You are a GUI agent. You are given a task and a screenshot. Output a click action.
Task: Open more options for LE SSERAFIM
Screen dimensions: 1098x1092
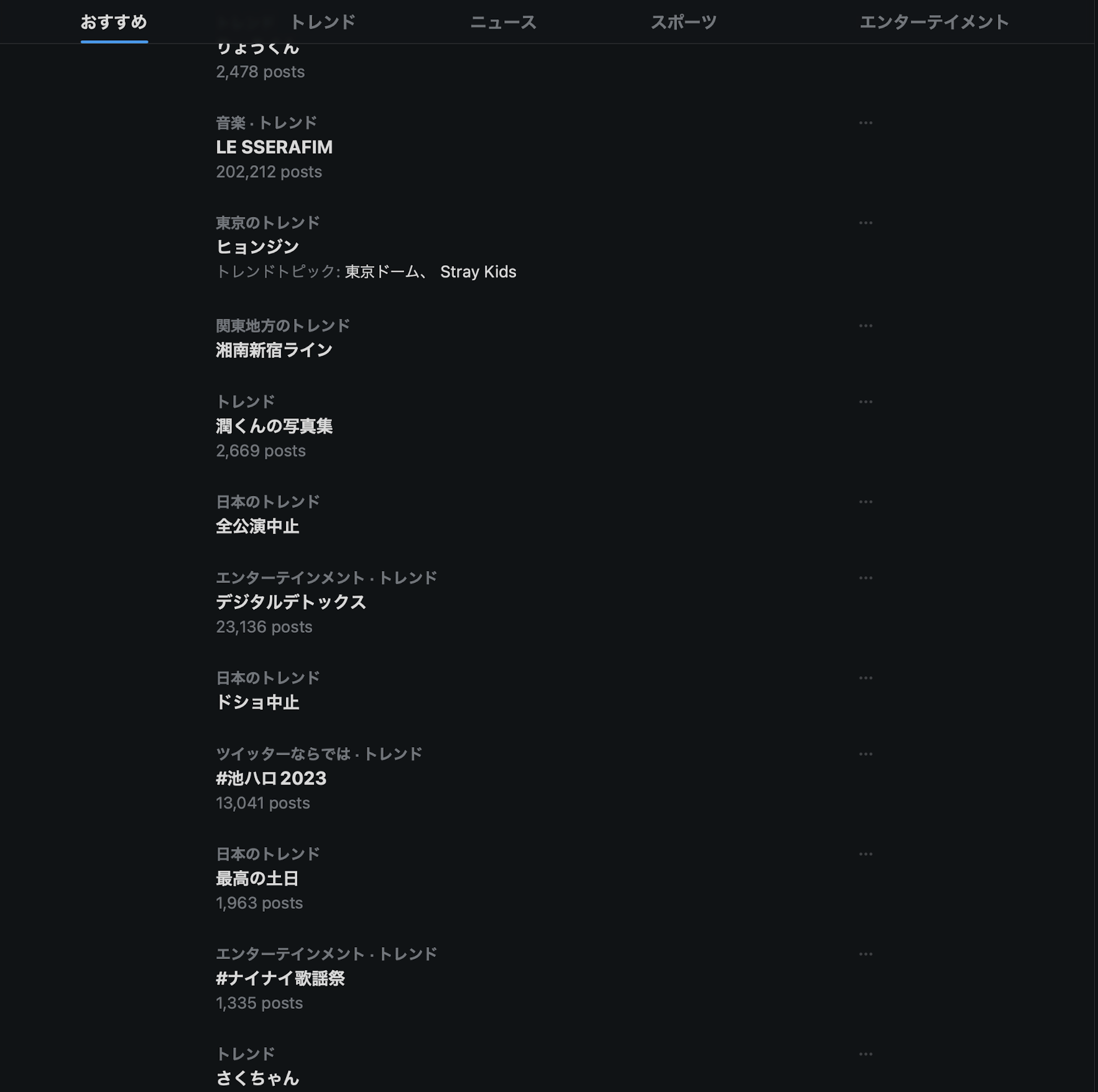[x=865, y=123]
